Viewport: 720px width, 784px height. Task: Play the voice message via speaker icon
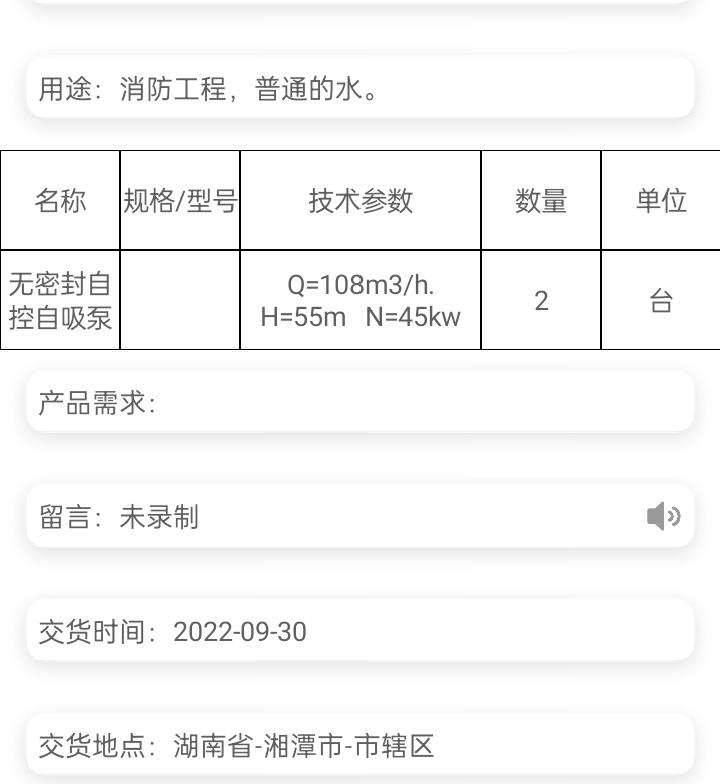click(x=663, y=516)
